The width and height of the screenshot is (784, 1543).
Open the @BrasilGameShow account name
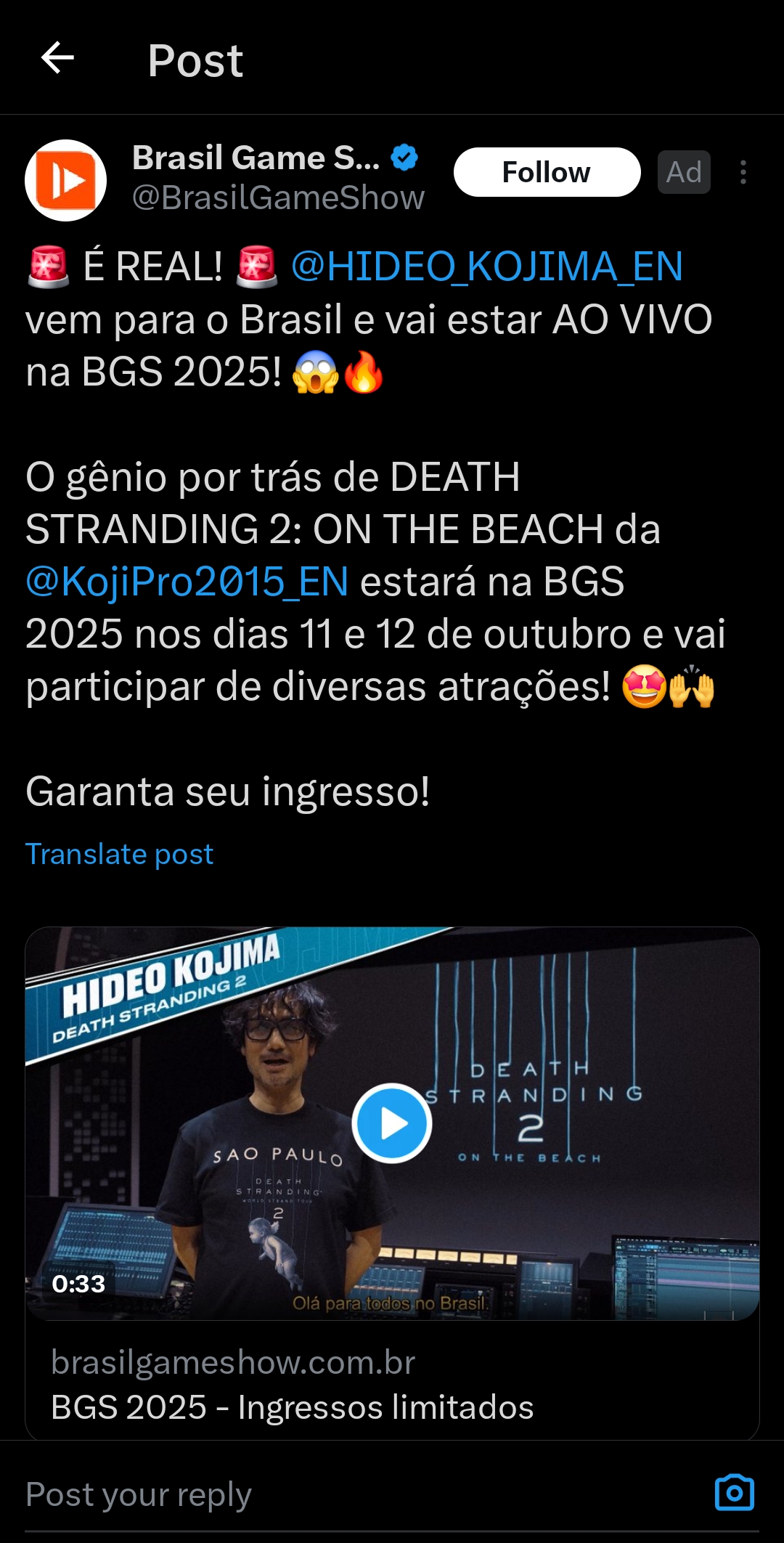(x=278, y=198)
